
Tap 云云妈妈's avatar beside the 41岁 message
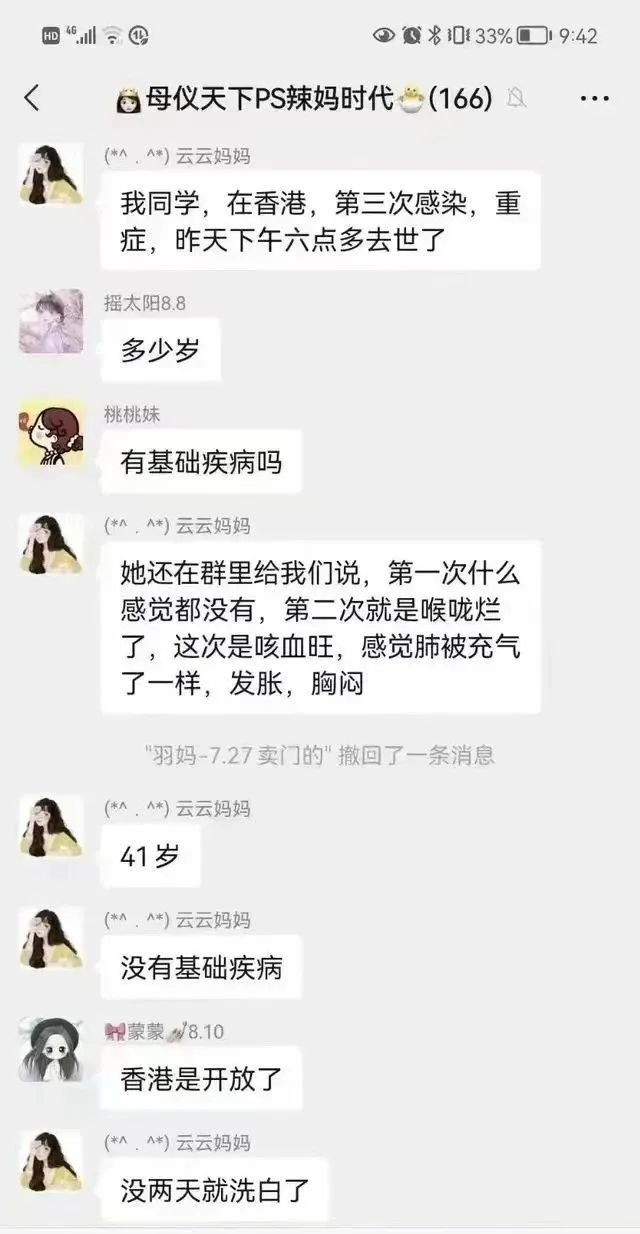[51, 827]
